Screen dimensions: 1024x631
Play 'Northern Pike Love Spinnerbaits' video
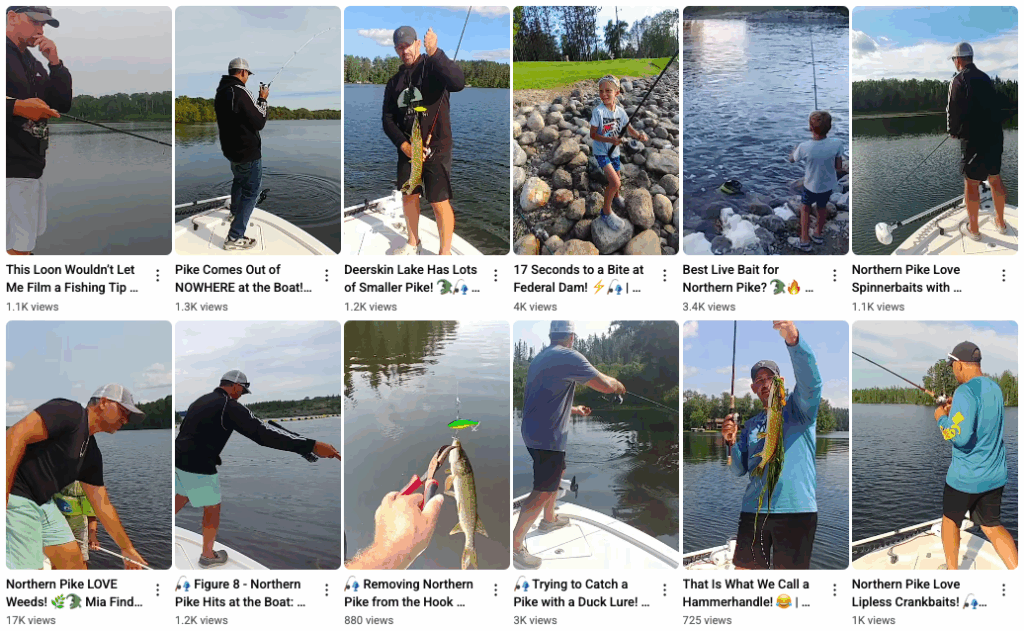(934, 130)
